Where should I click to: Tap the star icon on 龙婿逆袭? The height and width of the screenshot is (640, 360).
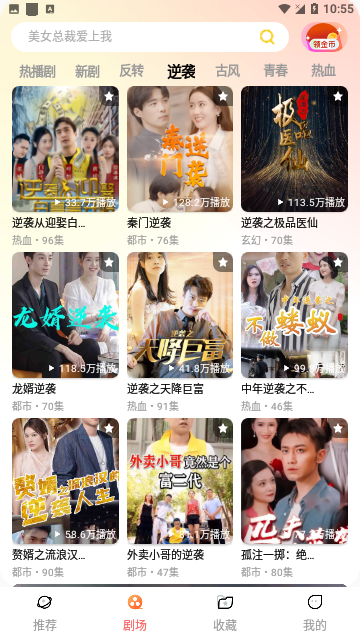click(109, 262)
